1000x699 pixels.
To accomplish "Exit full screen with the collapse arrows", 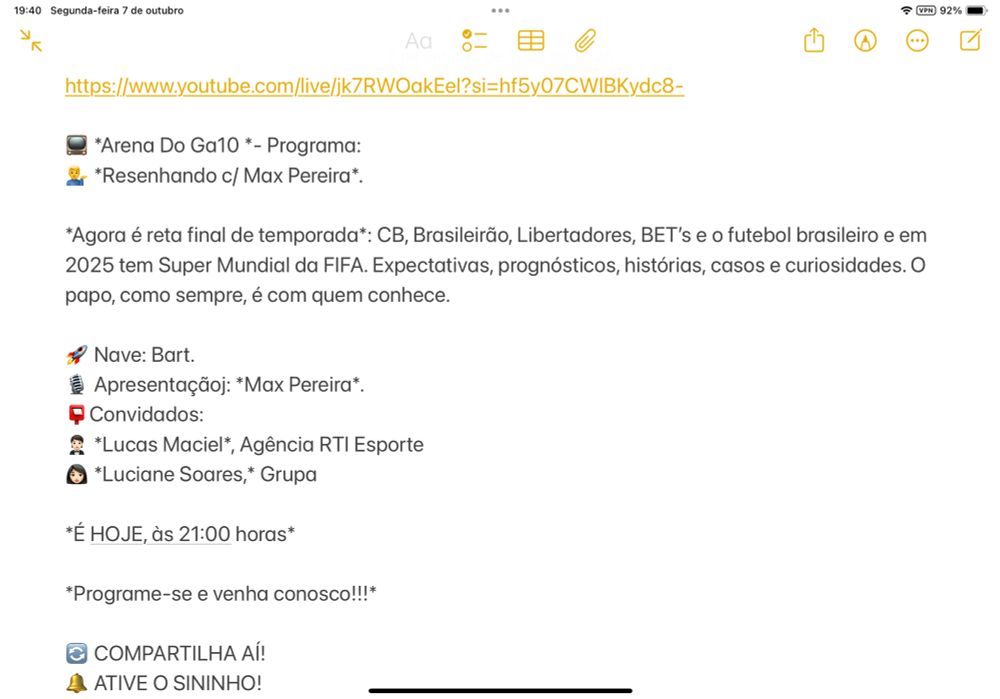I will pos(31,41).
